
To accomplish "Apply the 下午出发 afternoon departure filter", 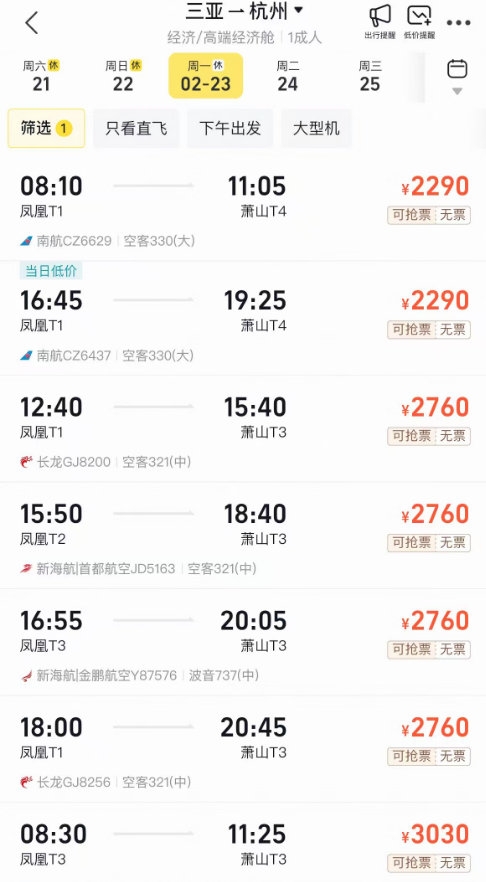I will (x=230, y=128).
